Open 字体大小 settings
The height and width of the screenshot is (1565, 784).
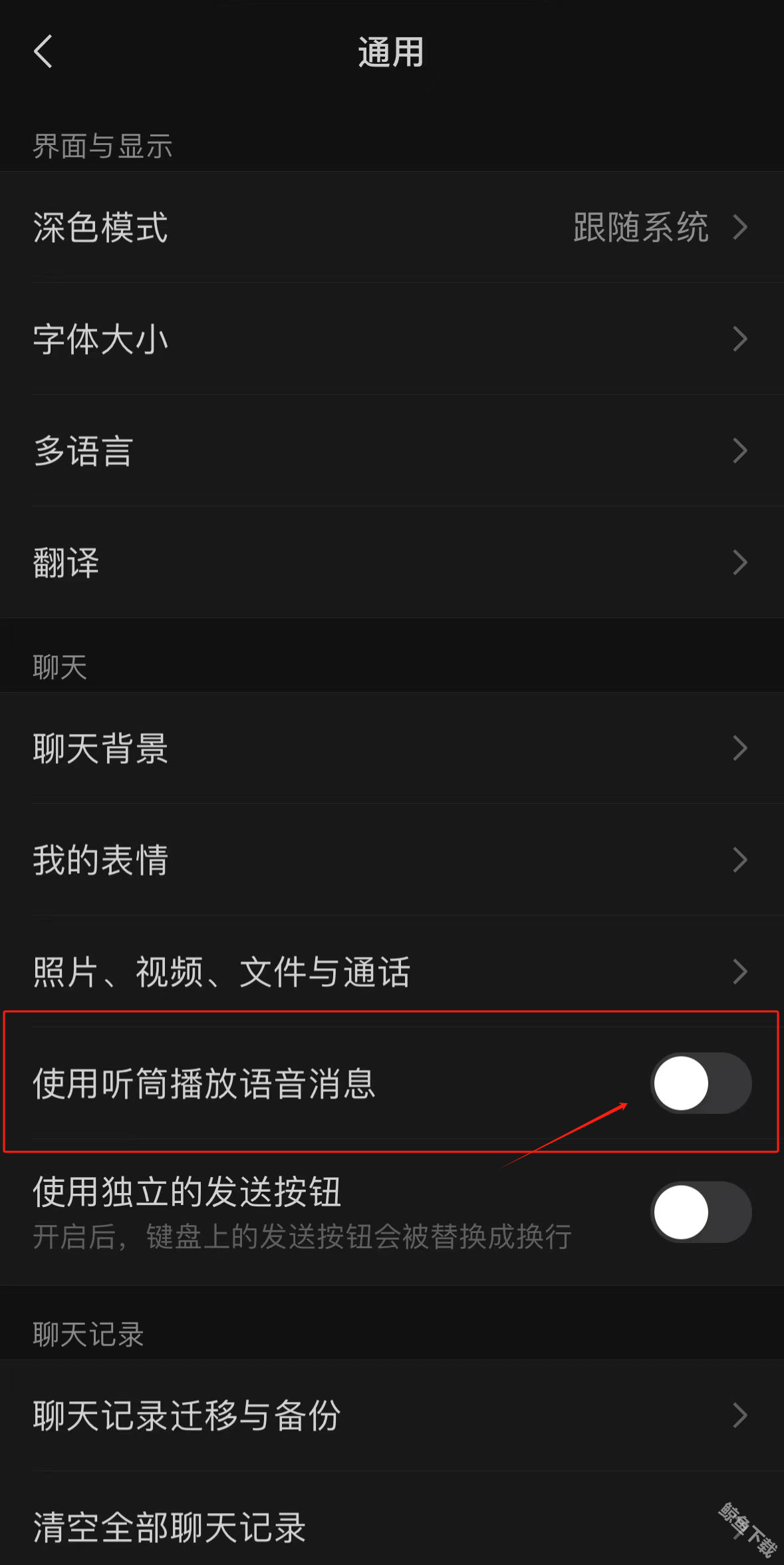(x=391, y=339)
